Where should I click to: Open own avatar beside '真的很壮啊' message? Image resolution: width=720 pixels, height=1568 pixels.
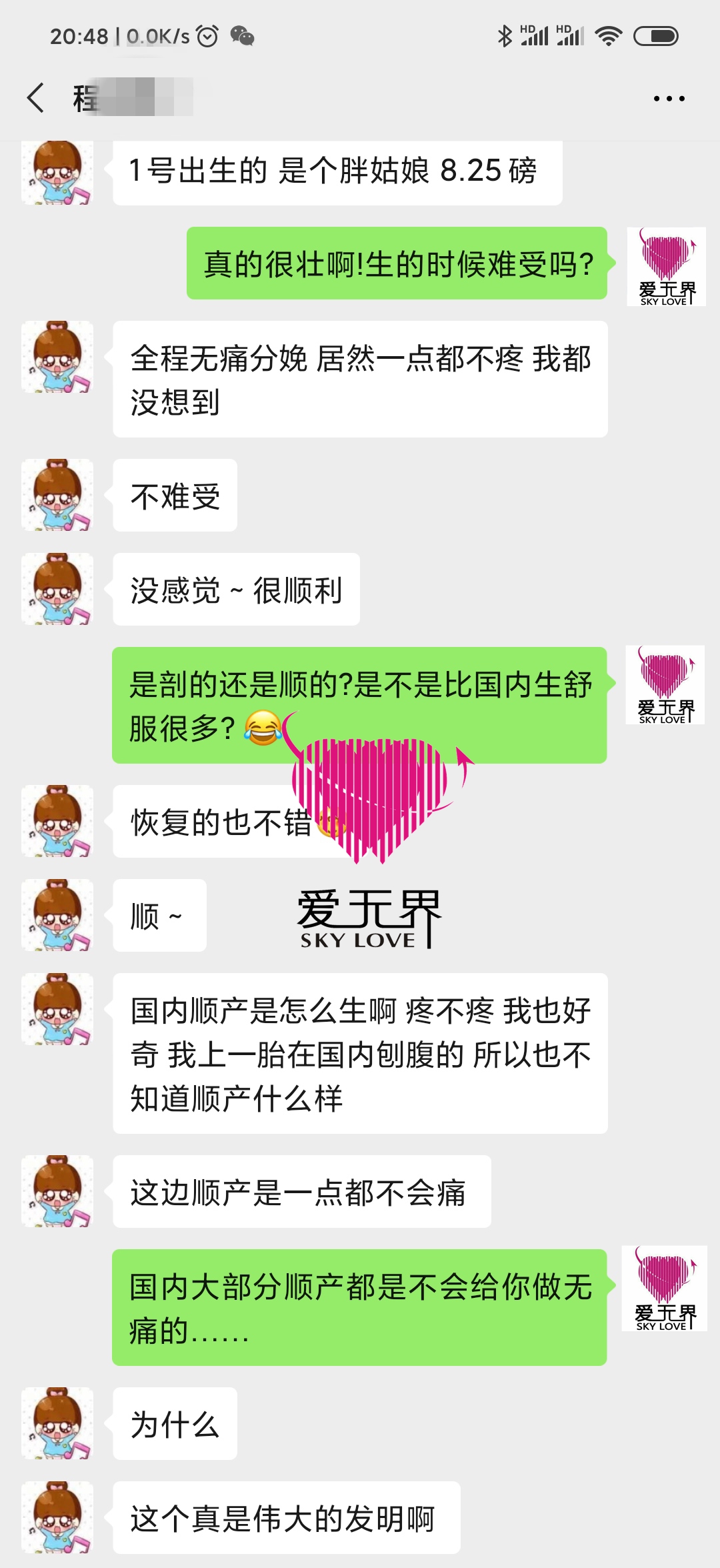point(666,267)
